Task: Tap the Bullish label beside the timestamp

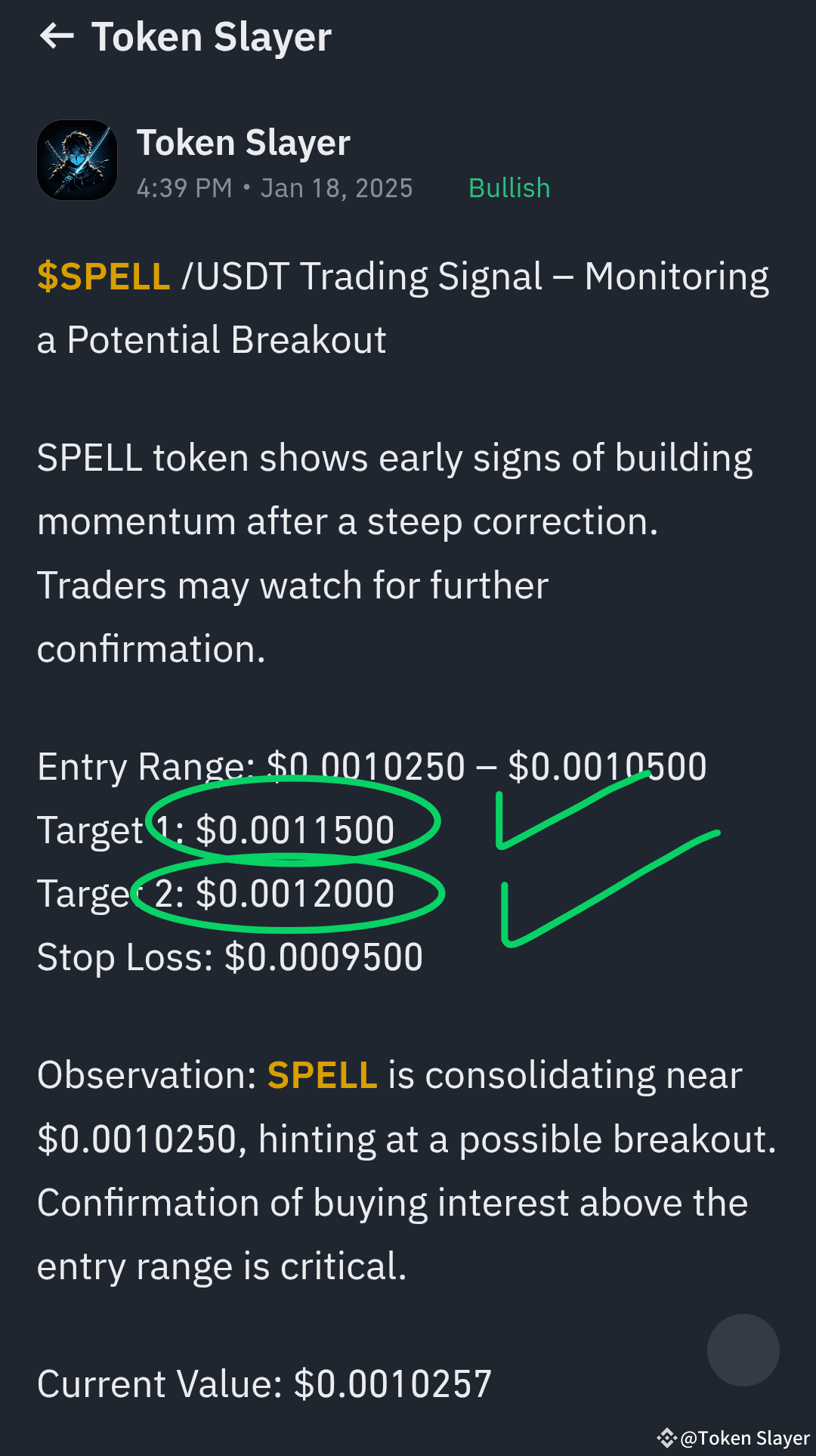Action: click(x=508, y=187)
